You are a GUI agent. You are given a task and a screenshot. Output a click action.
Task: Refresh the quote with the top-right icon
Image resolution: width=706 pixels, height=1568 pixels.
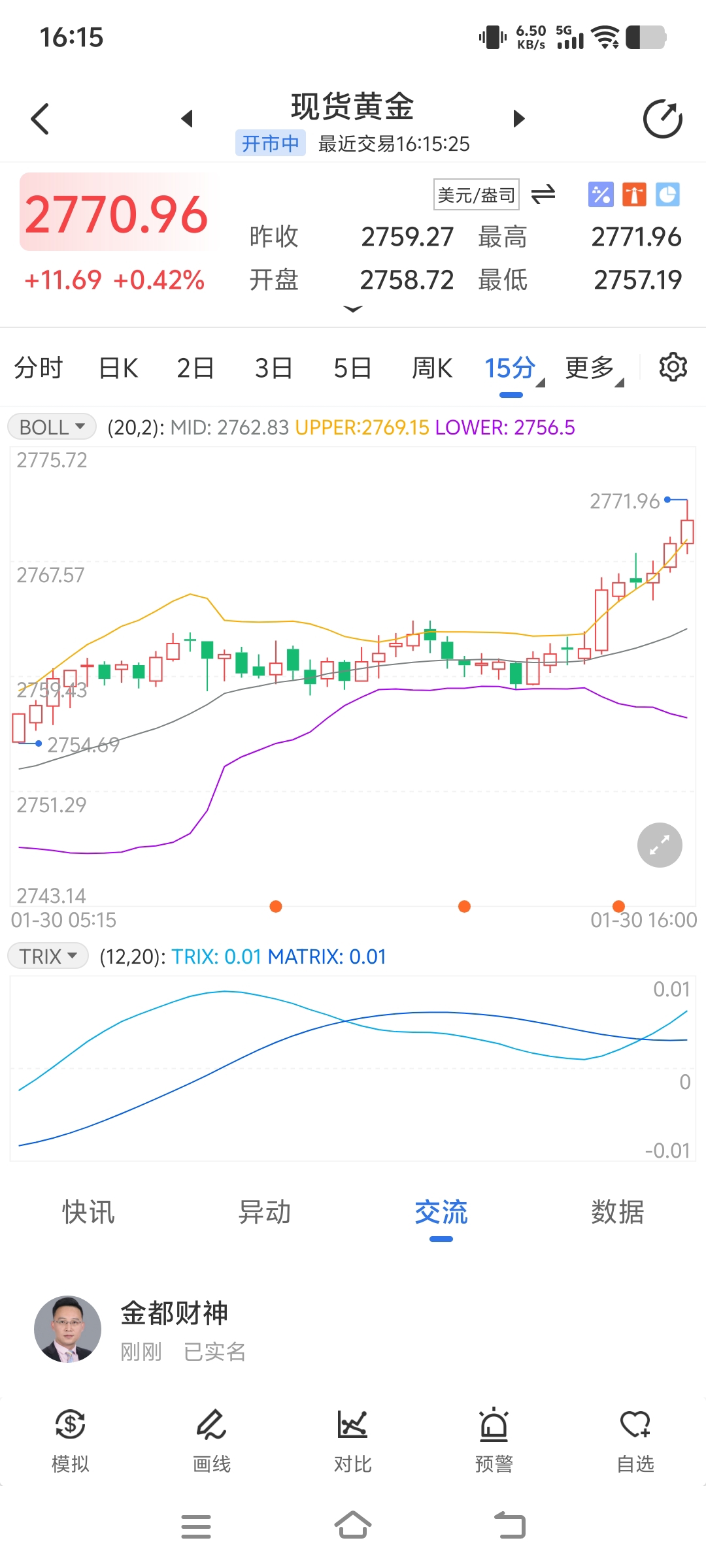pyautogui.click(x=662, y=119)
